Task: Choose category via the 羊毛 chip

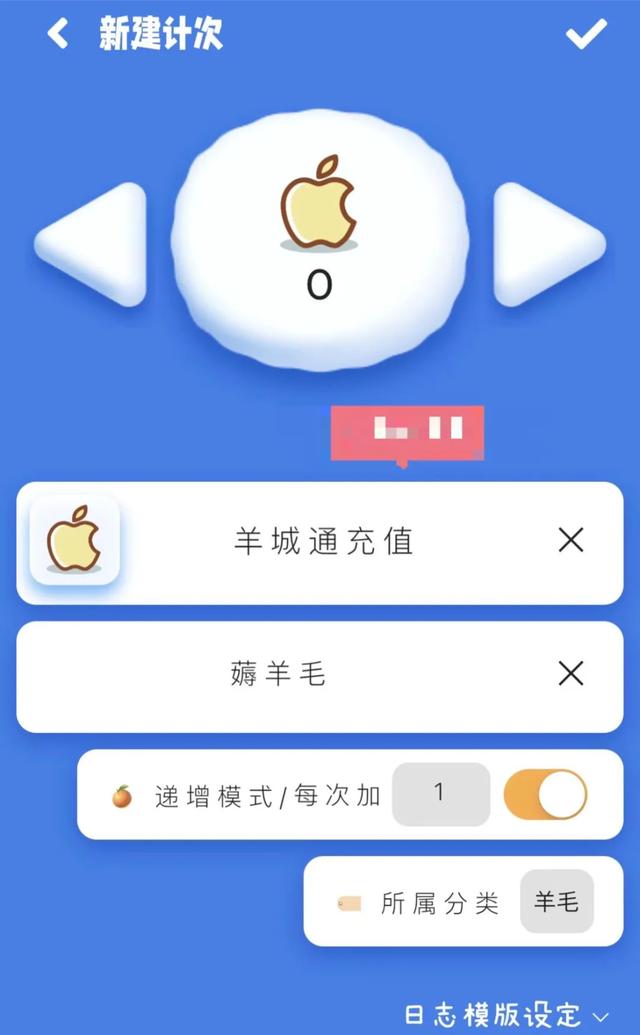Action: 556,901
